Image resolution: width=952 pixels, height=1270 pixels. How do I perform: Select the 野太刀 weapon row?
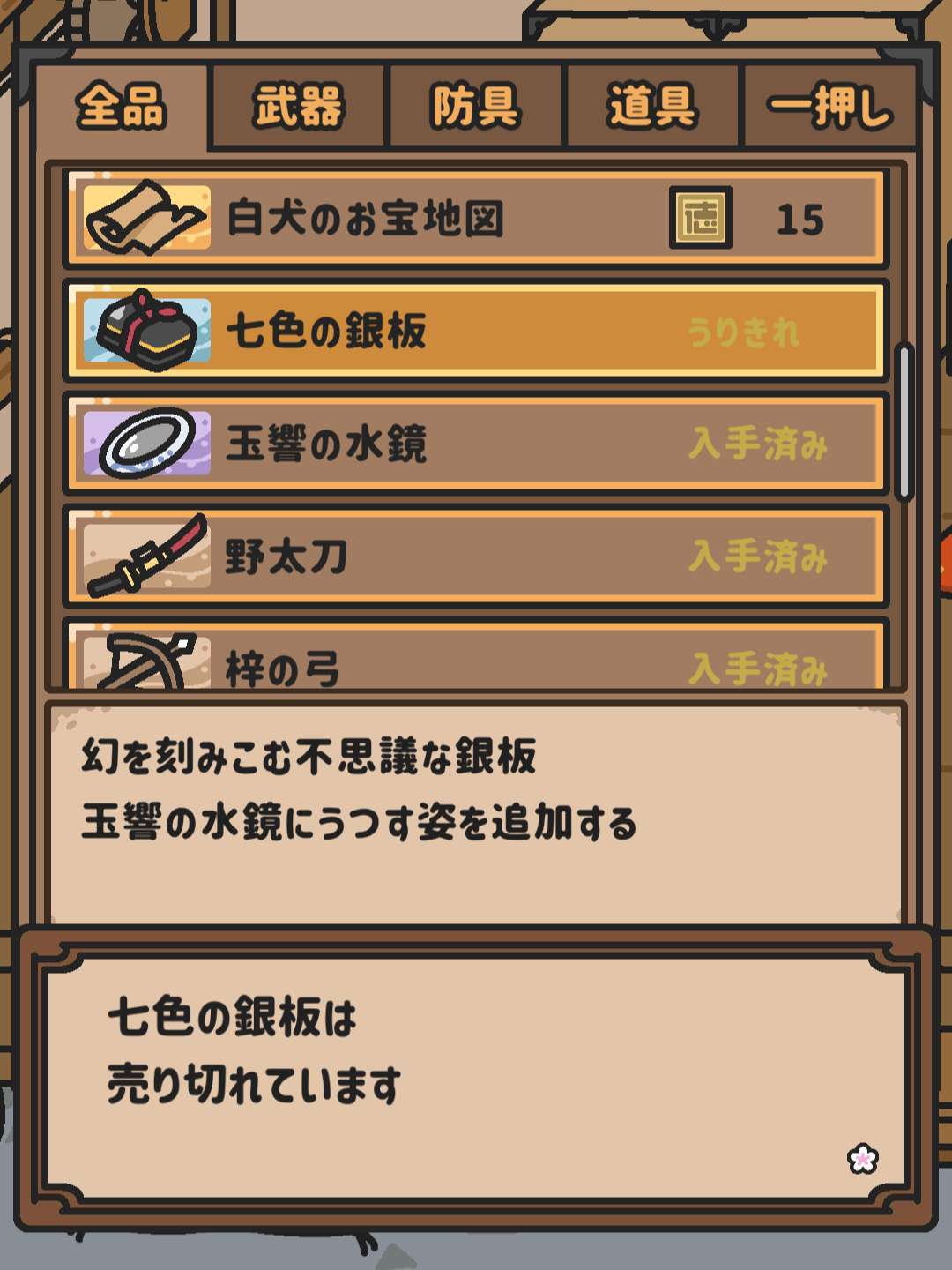pos(475,556)
